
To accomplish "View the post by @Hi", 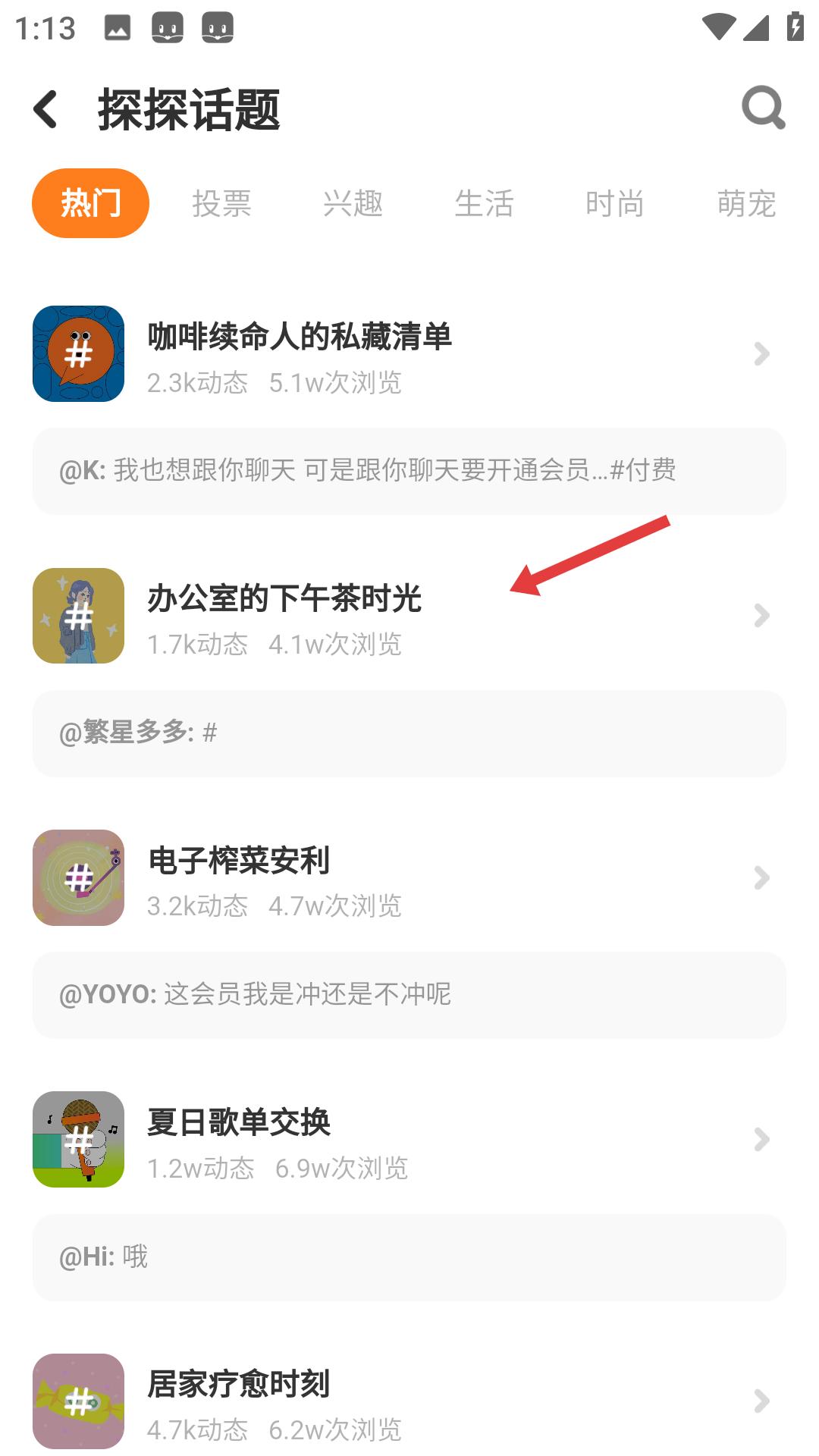I will click(x=409, y=1257).
